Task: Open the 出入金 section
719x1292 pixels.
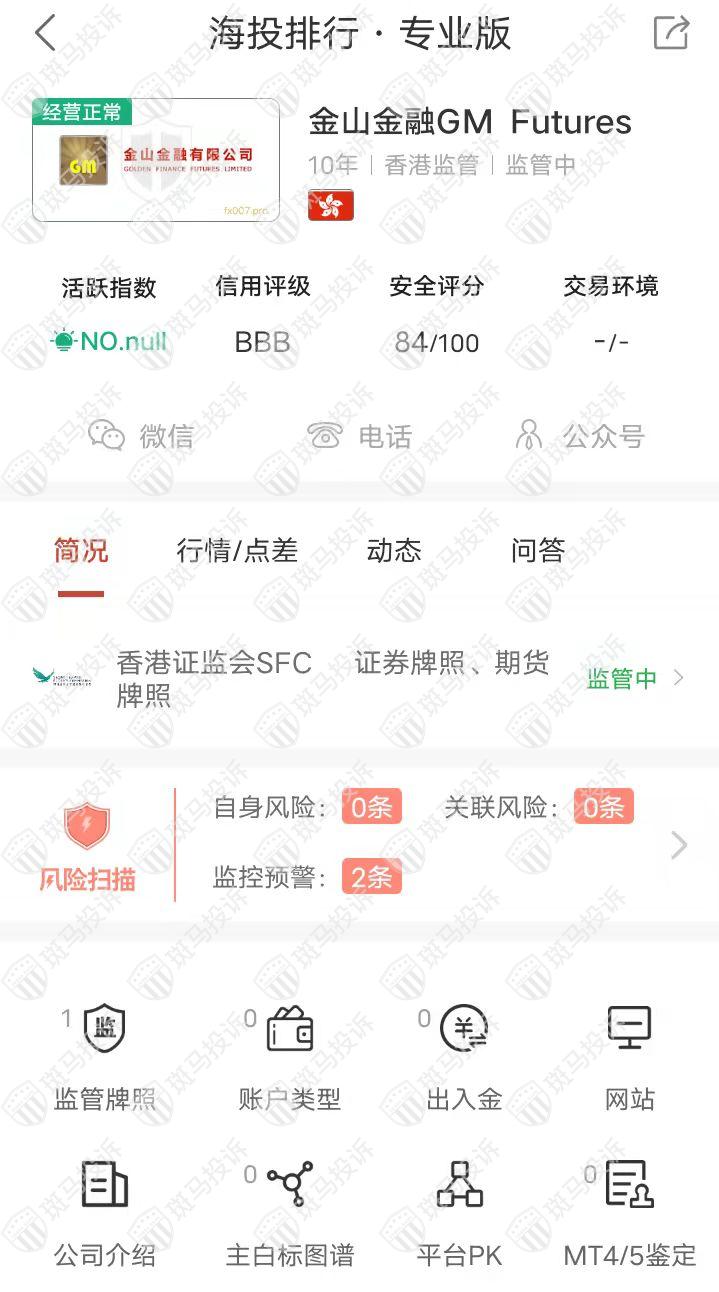Action: click(x=464, y=1058)
